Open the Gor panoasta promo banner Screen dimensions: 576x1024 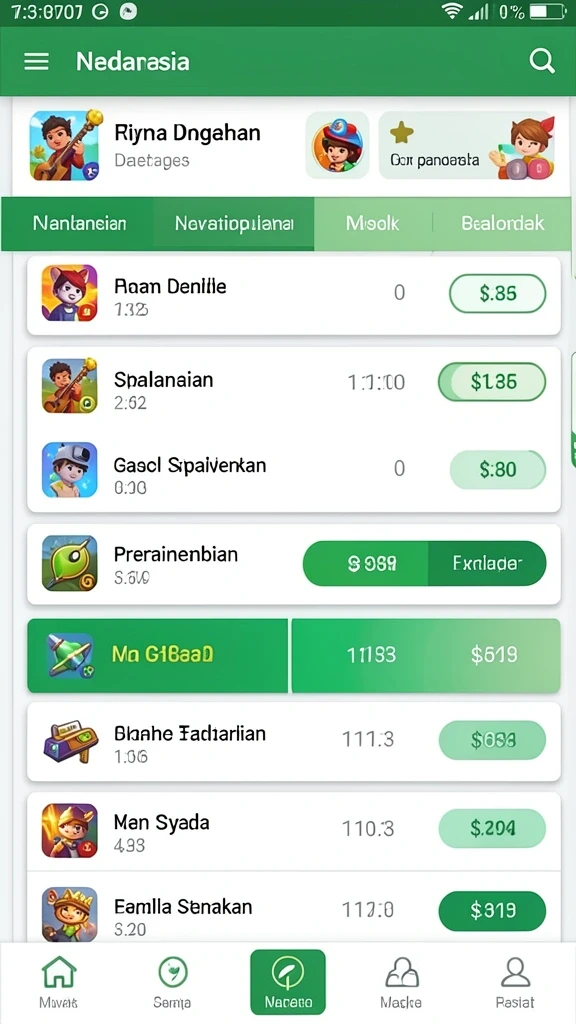coord(467,145)
